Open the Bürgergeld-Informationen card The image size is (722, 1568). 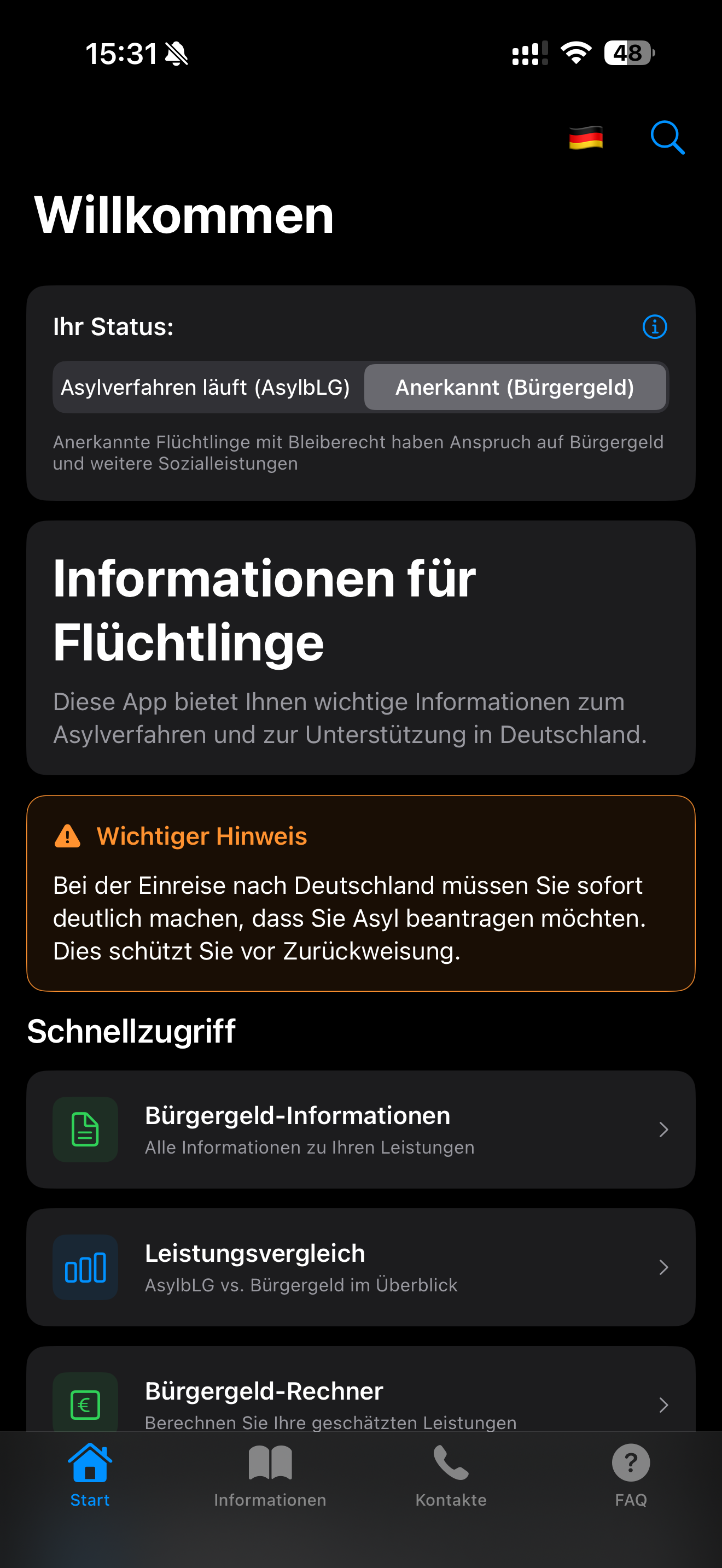pos(360,1129)
